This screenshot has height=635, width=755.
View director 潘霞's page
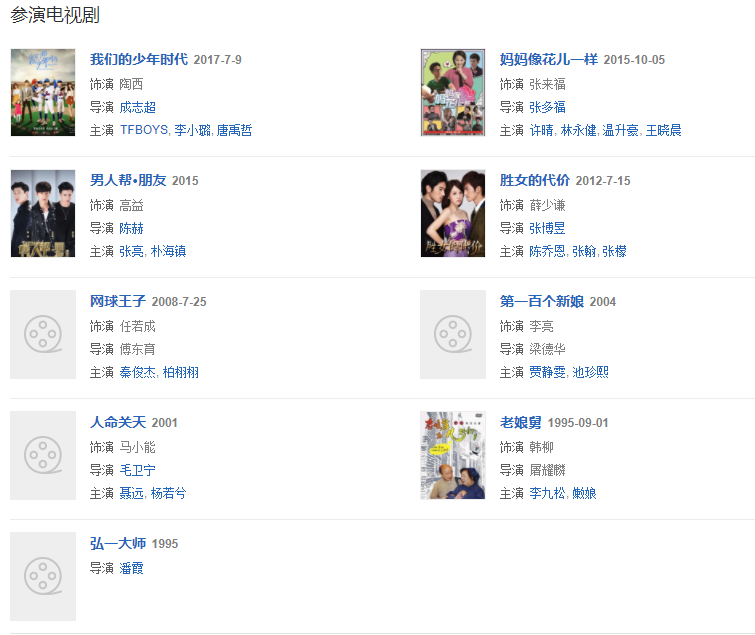(x=131, y=568)
